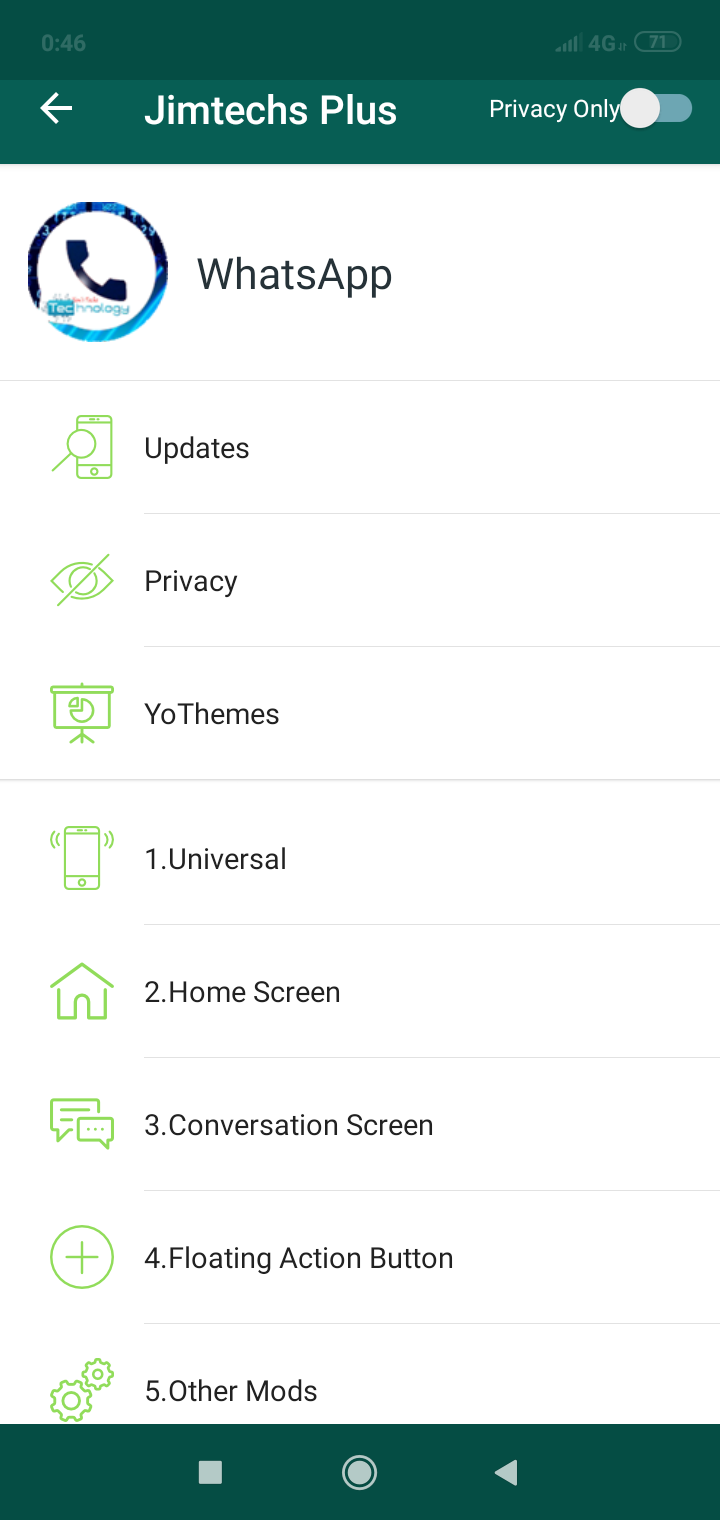
Task: Open 4.Floating Action Button settings
Action: (360, 1258)
